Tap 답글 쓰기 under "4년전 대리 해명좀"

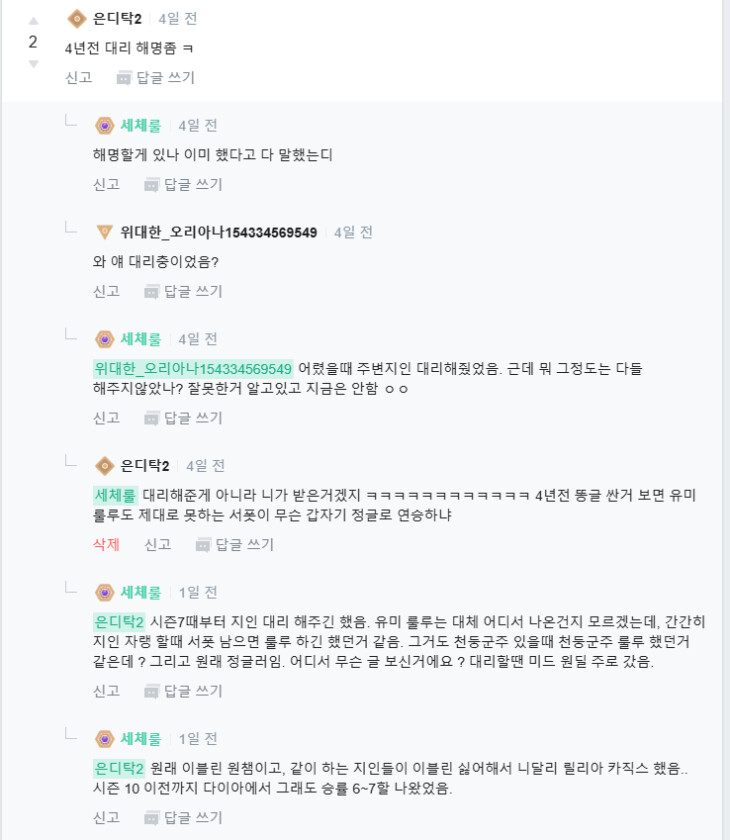pyautogui.click(x=156, y=77)
